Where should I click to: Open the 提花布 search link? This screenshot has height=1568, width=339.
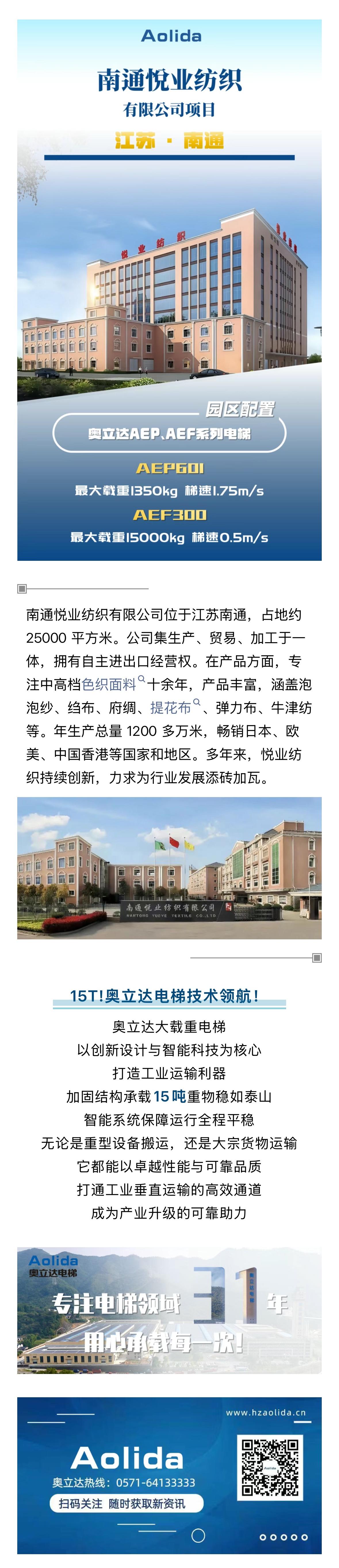pos(171,708)
